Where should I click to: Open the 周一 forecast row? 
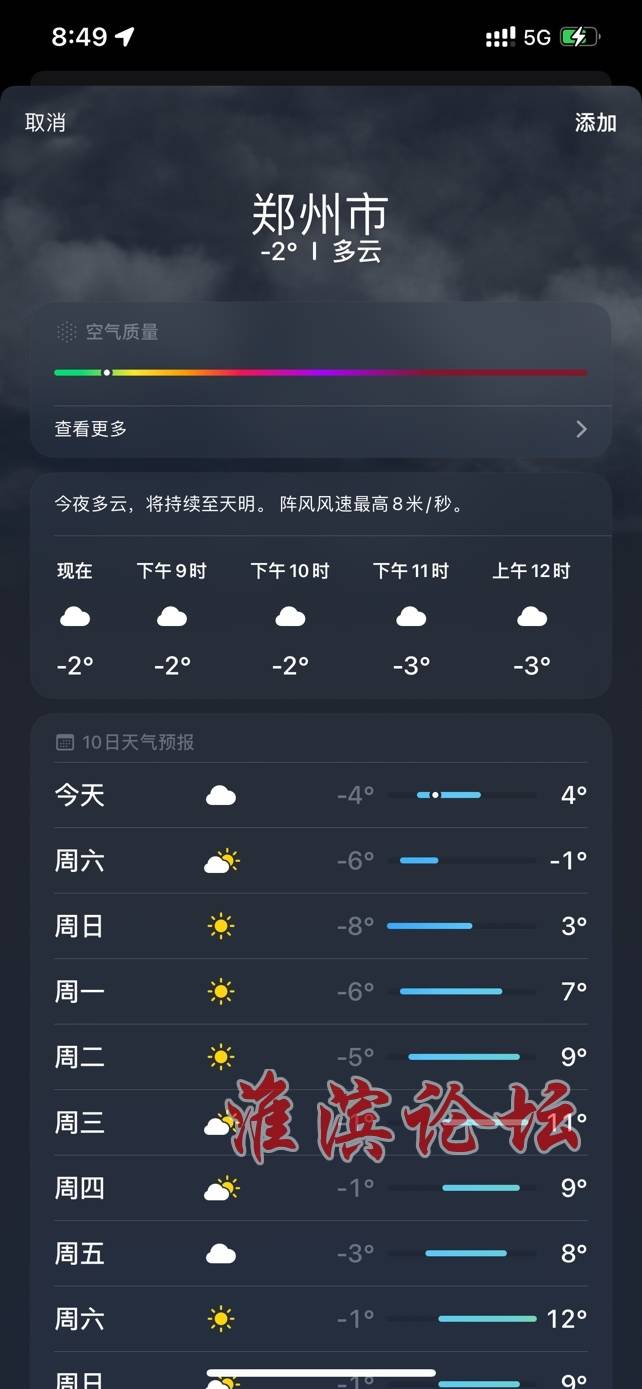pyautogui.click(x=320, y=991)
